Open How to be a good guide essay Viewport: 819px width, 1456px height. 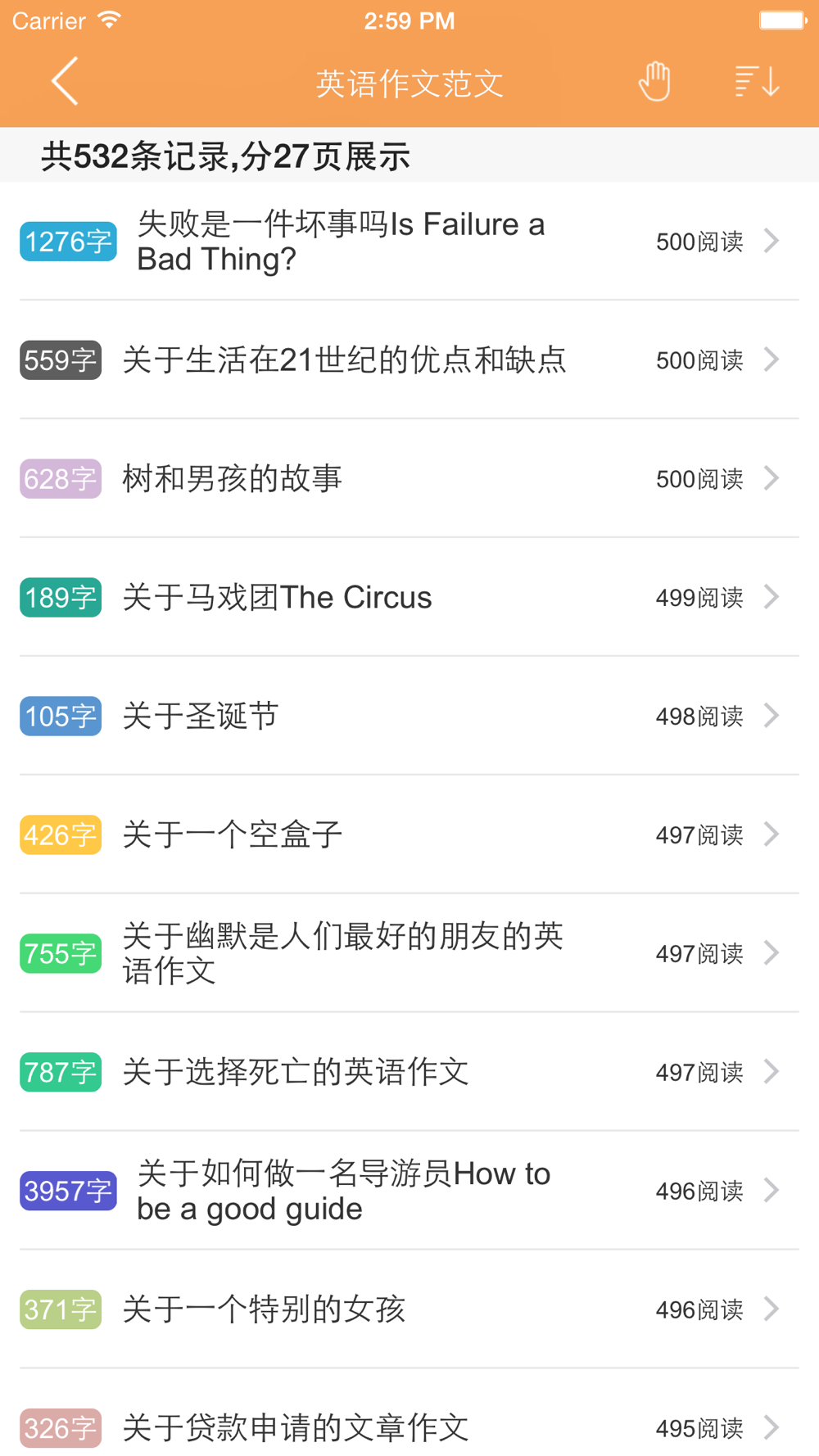click(409, 1191)
